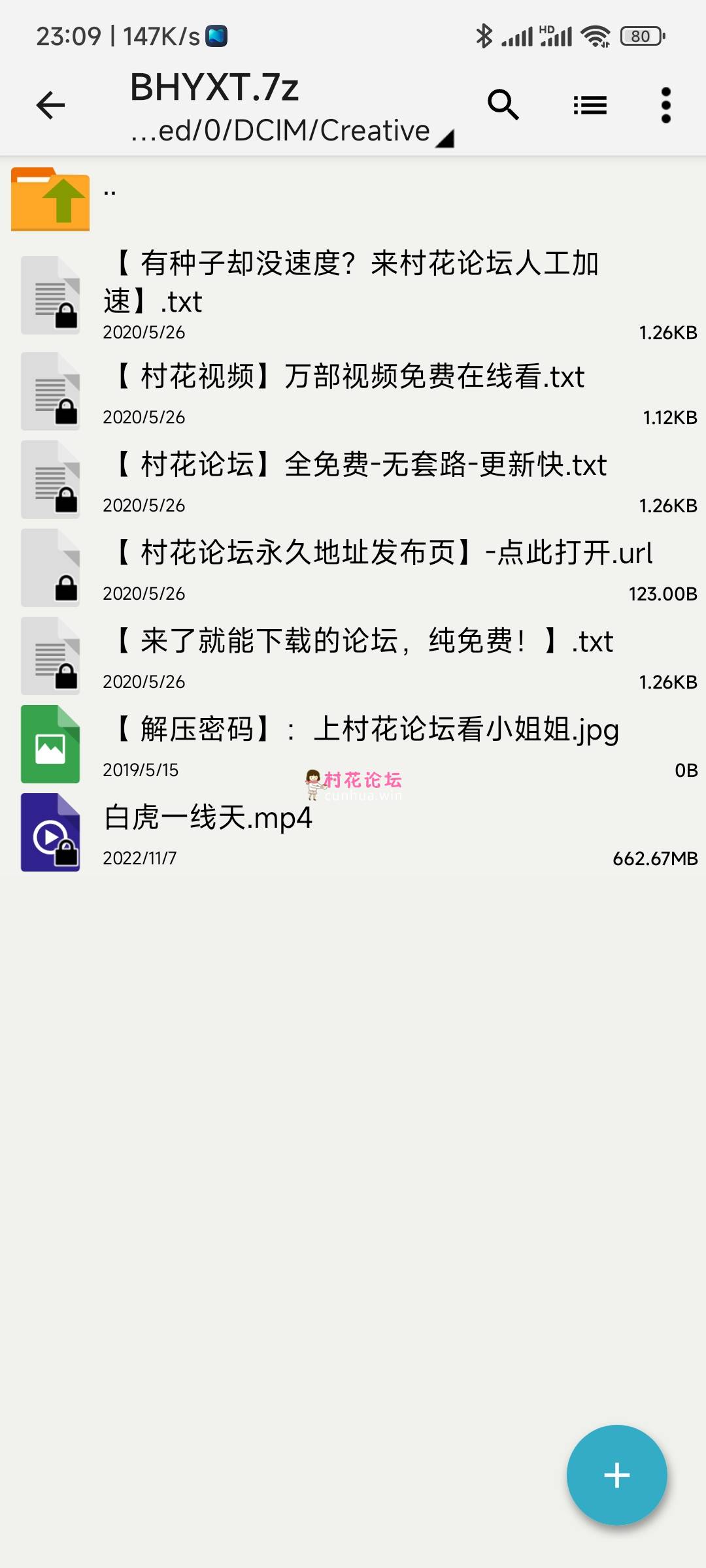The height and width of the screenshot is (1568, 706).
Task: Open the 有种子却没速度 txt file
Action: tap(353, 294)
